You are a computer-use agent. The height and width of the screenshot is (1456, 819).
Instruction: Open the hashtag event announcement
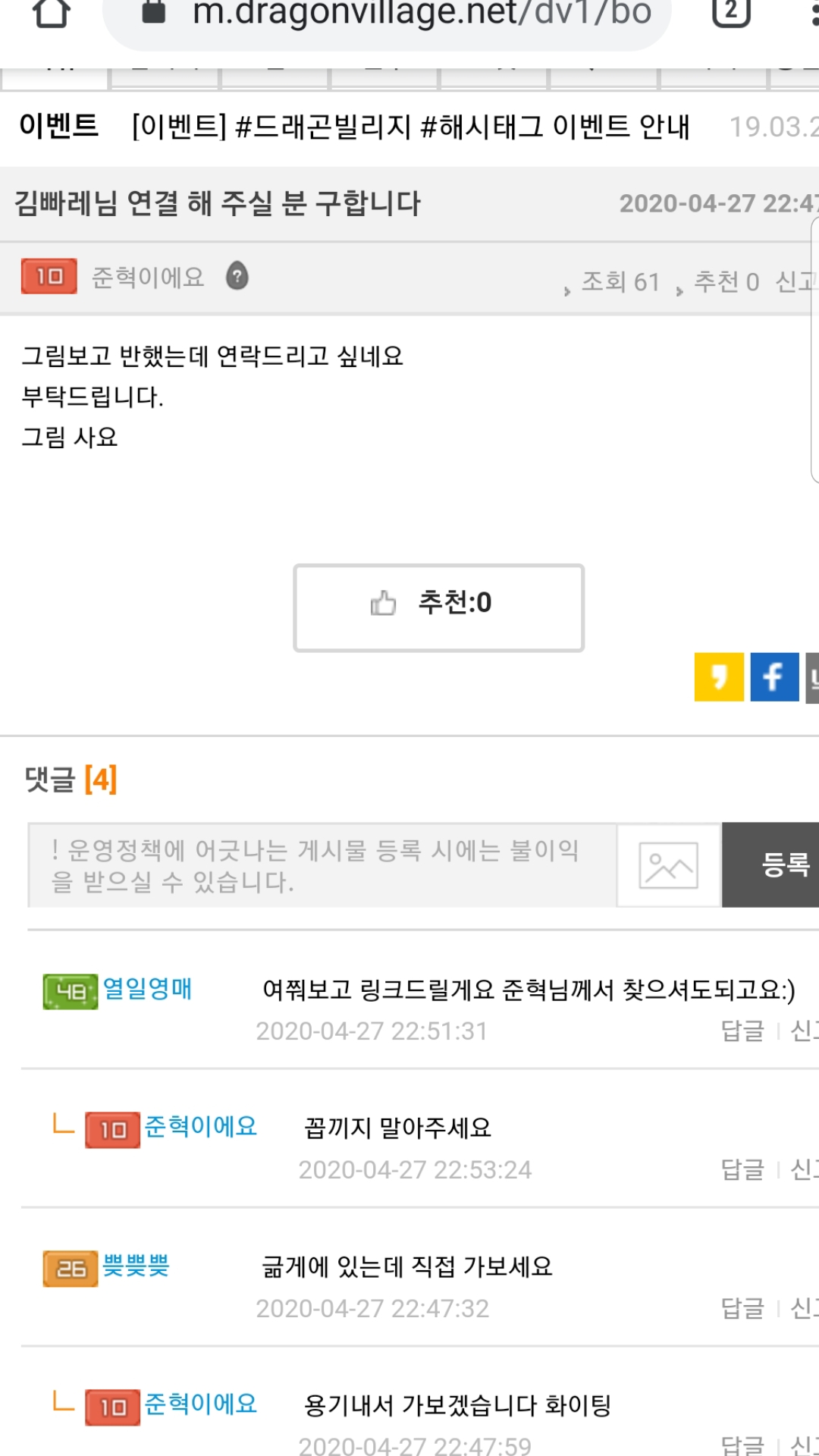(410, 127)
